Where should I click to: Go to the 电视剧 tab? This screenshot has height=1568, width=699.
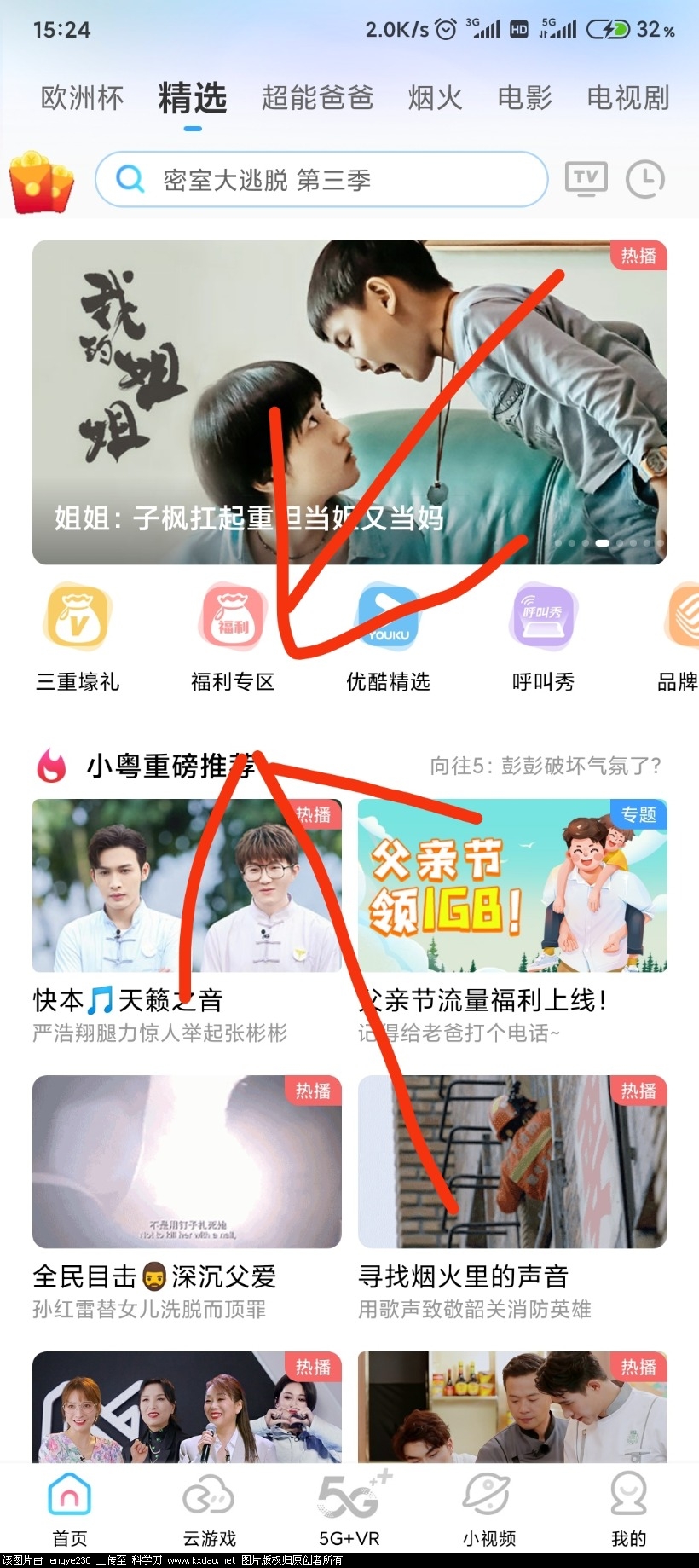(628, 98)
